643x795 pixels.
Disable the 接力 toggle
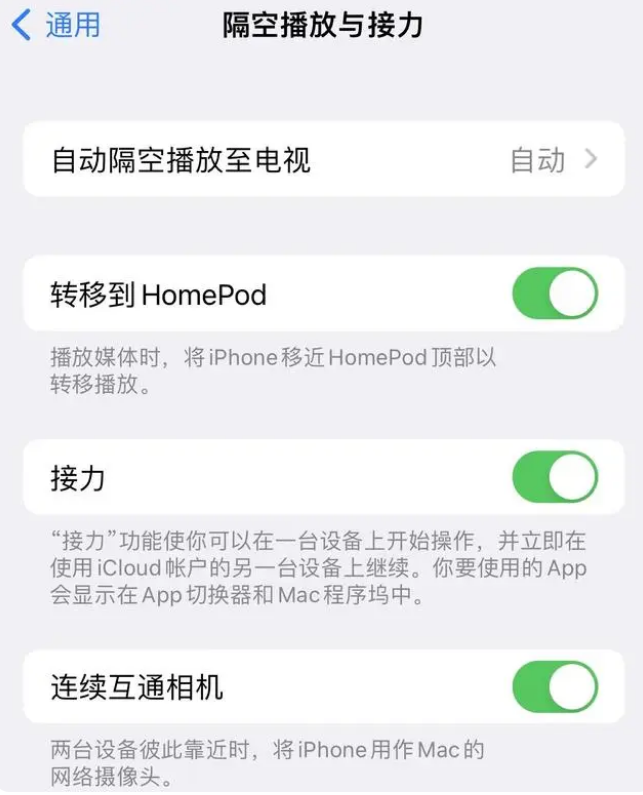click(554, 478)
